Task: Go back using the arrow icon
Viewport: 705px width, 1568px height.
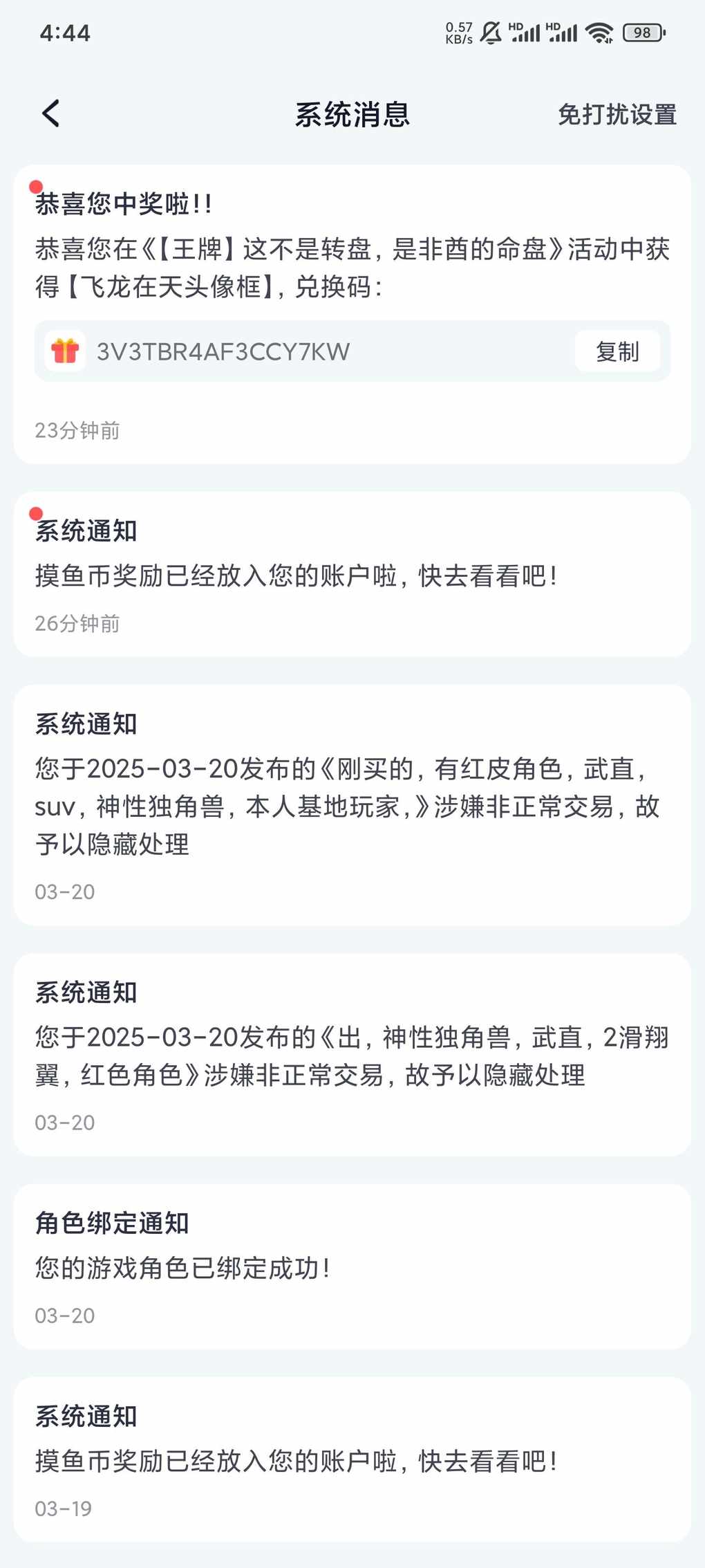Action: tap(51, 113)
